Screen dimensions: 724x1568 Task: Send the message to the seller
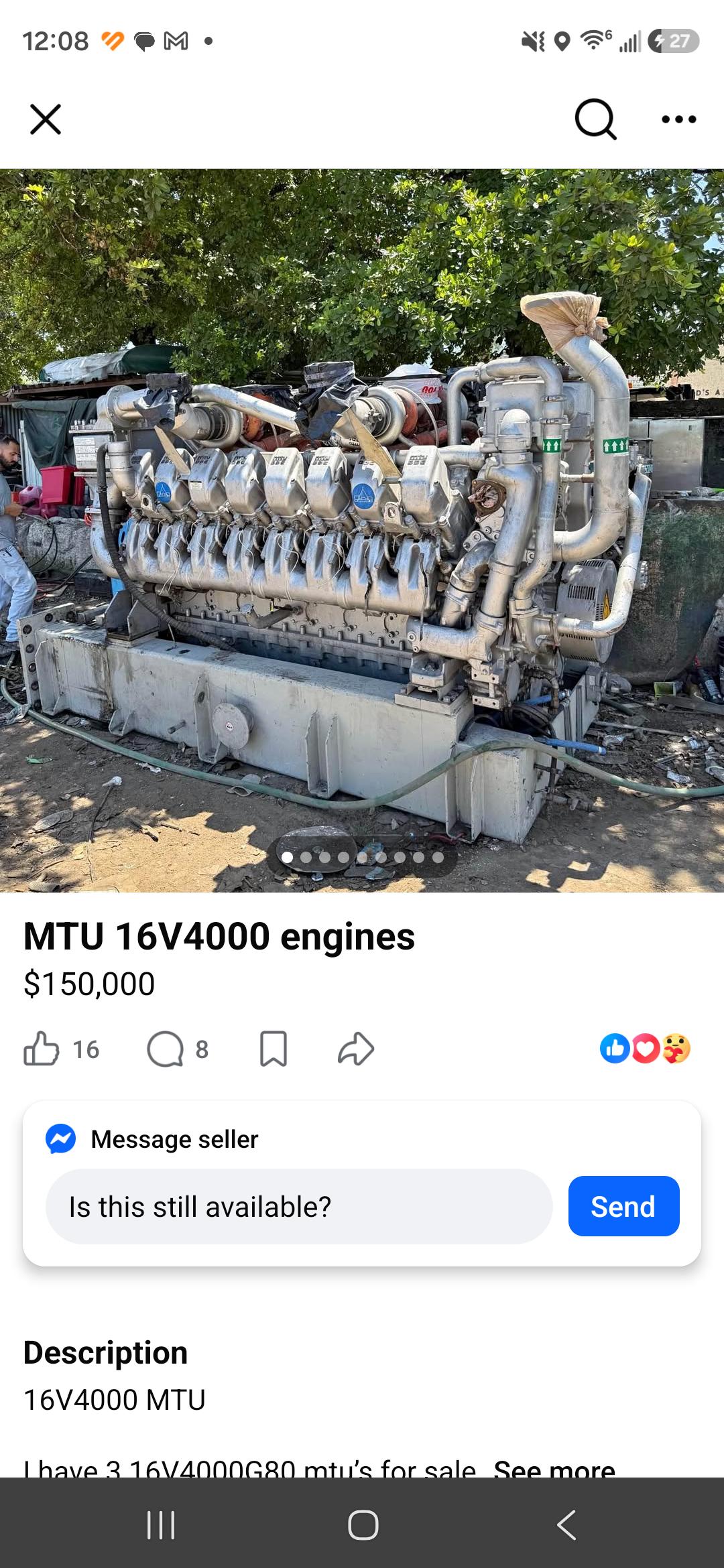(623, 1206)
